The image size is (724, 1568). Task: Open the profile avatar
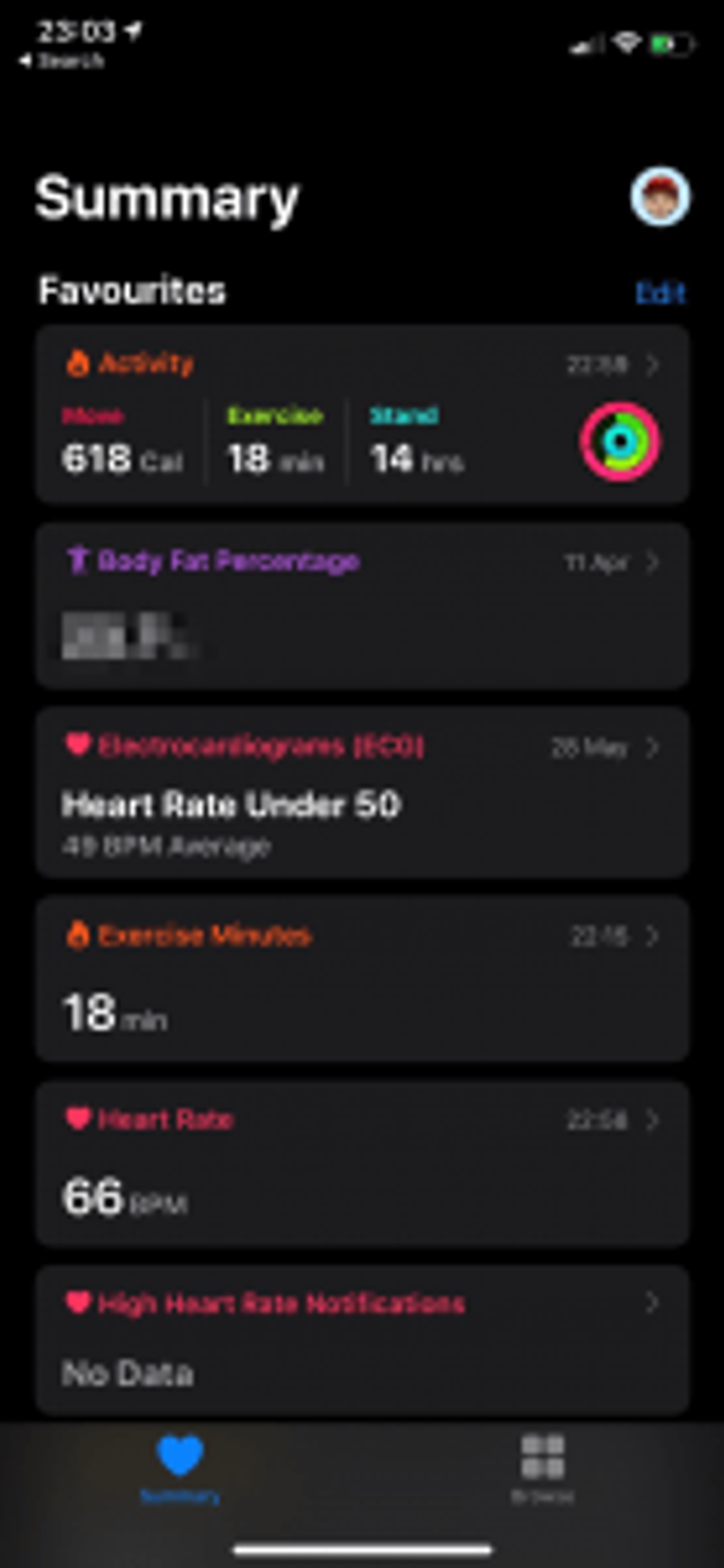(x=660, y=198)
